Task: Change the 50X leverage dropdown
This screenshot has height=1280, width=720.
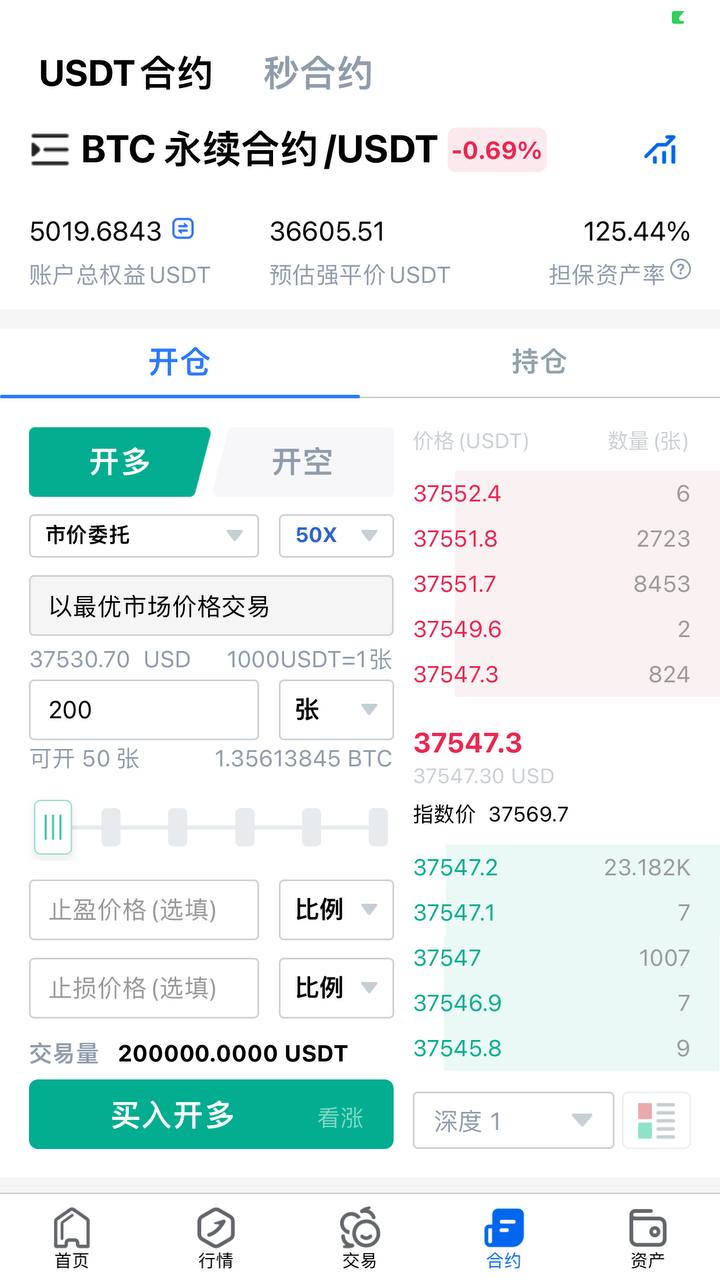Action: [336, 535]
